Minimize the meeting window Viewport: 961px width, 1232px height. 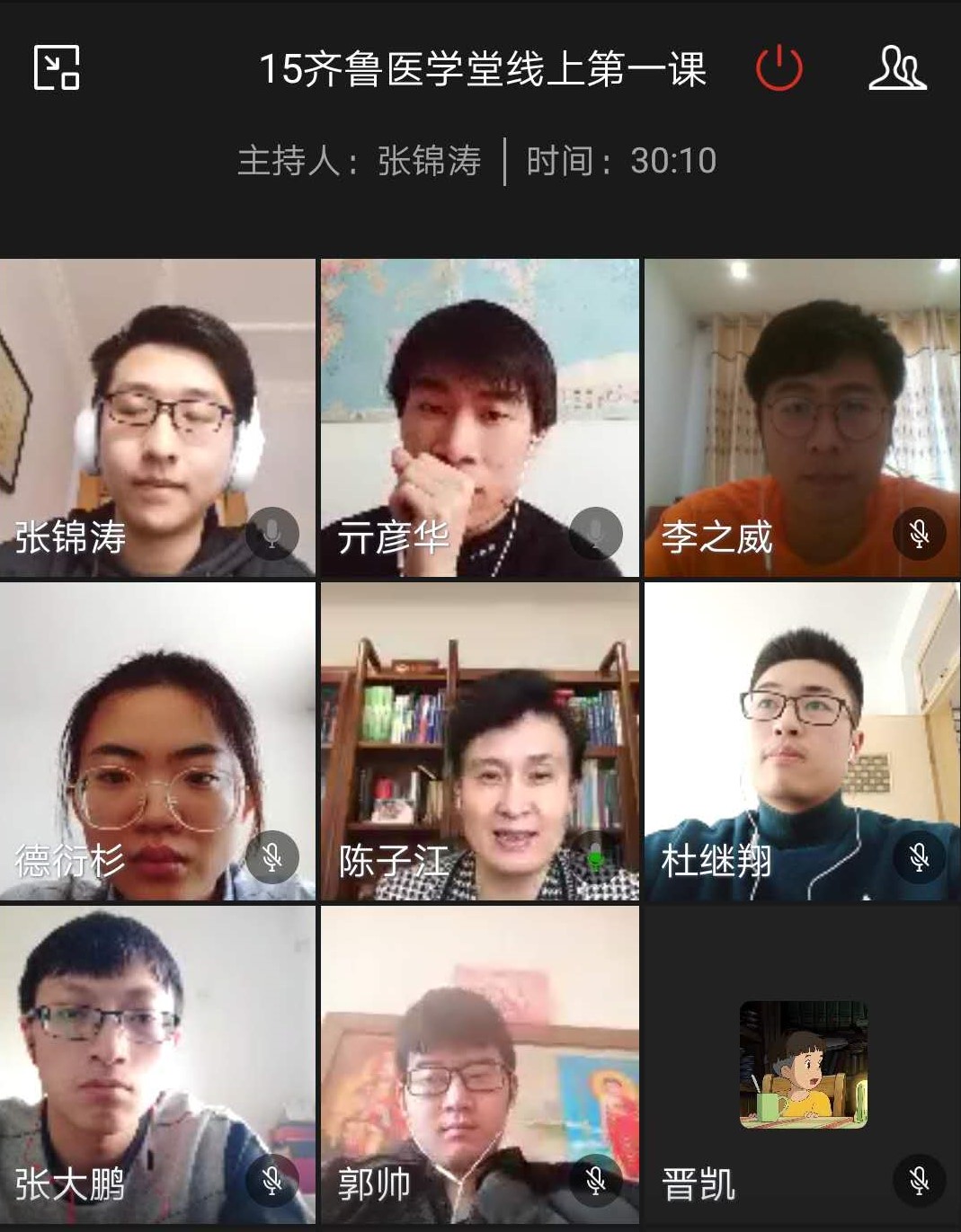(x=57, y=67)
